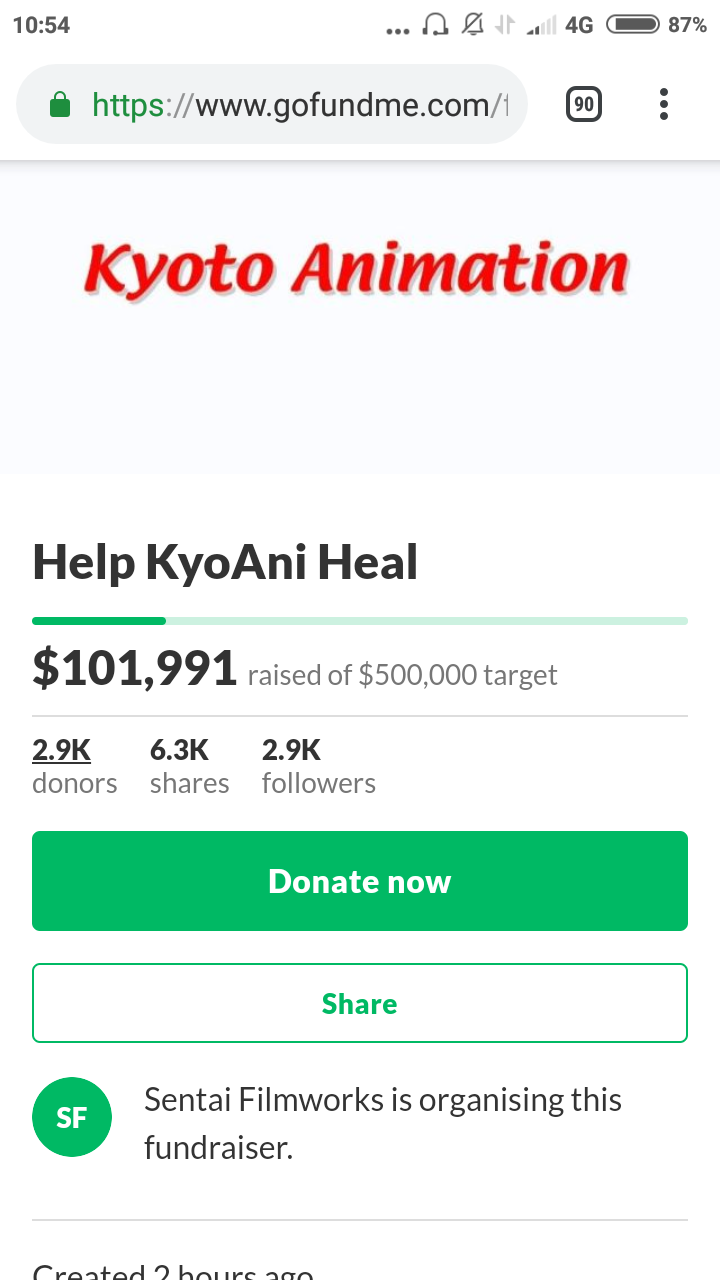Open the Kyoto Animation campaign image

coord(360,317)
